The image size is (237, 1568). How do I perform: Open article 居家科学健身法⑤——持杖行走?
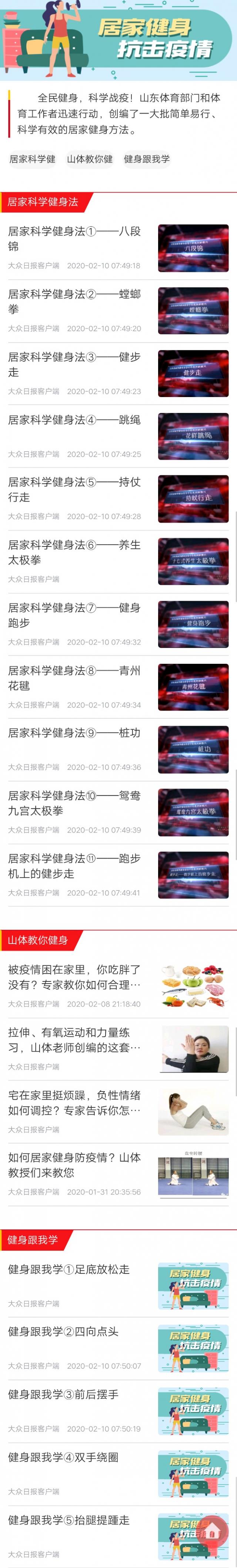tap(74, 489)
